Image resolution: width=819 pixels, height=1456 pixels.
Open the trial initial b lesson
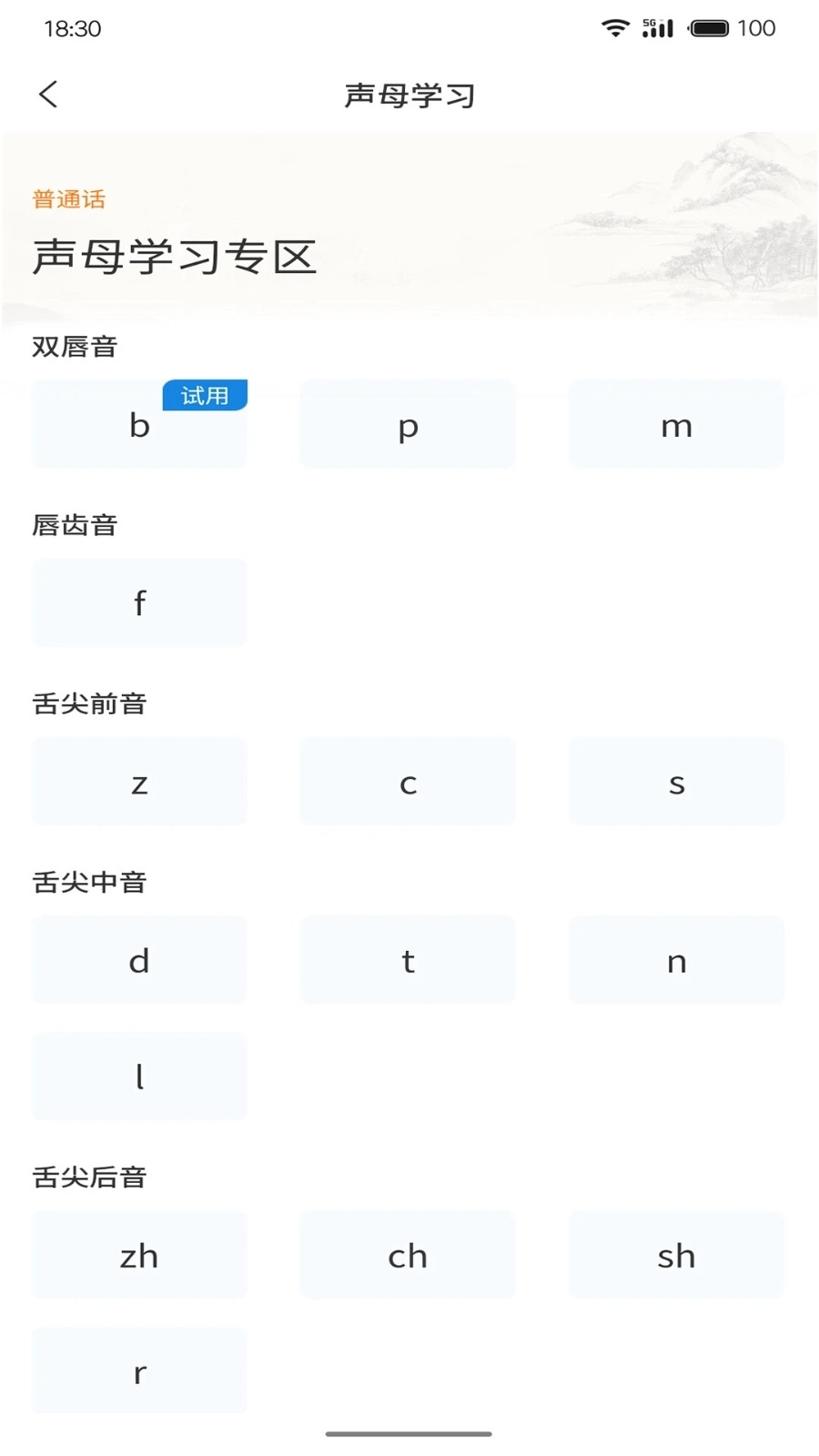click(139, 425)
